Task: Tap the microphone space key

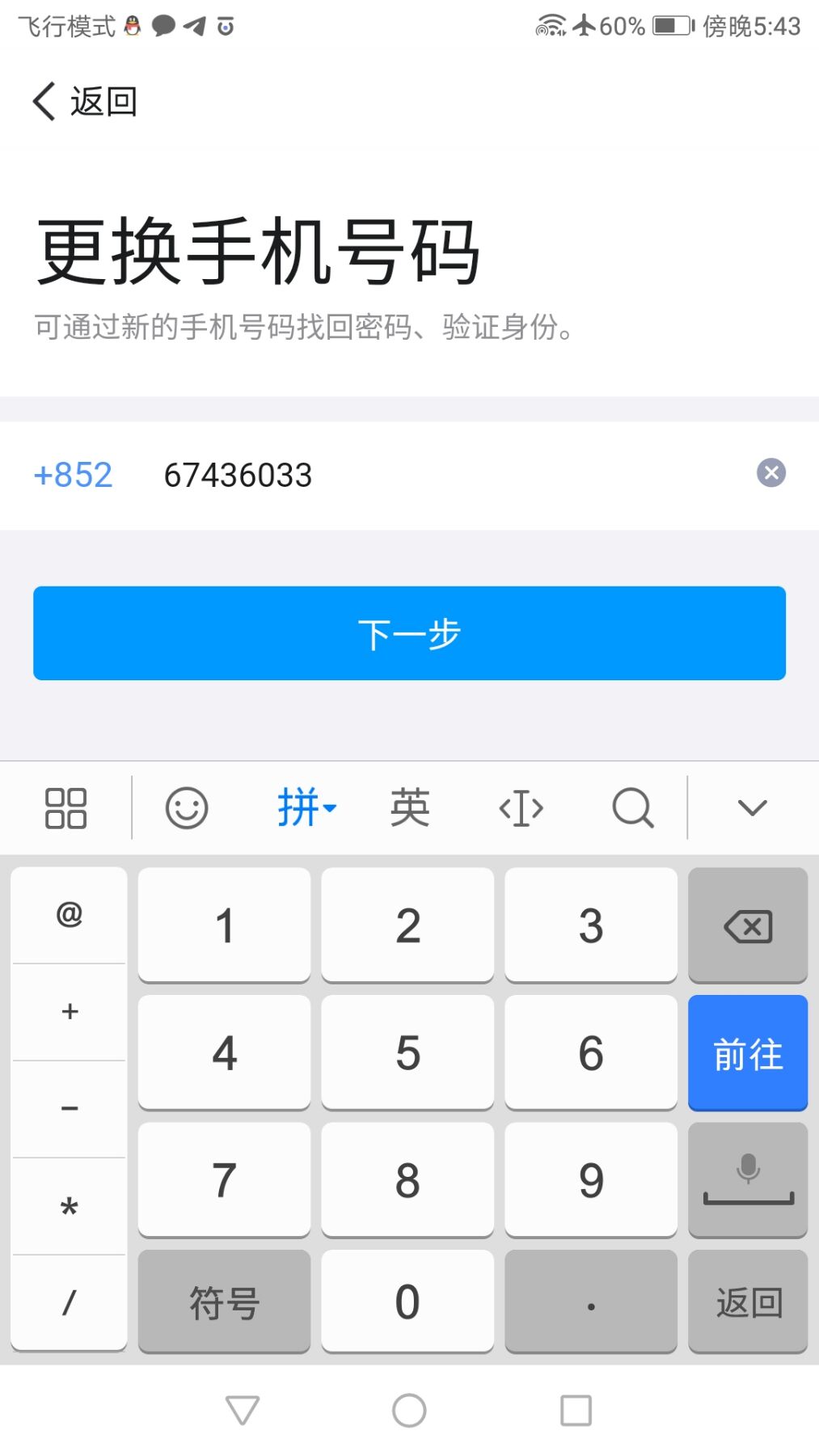Action: (x=748, y=1179)
